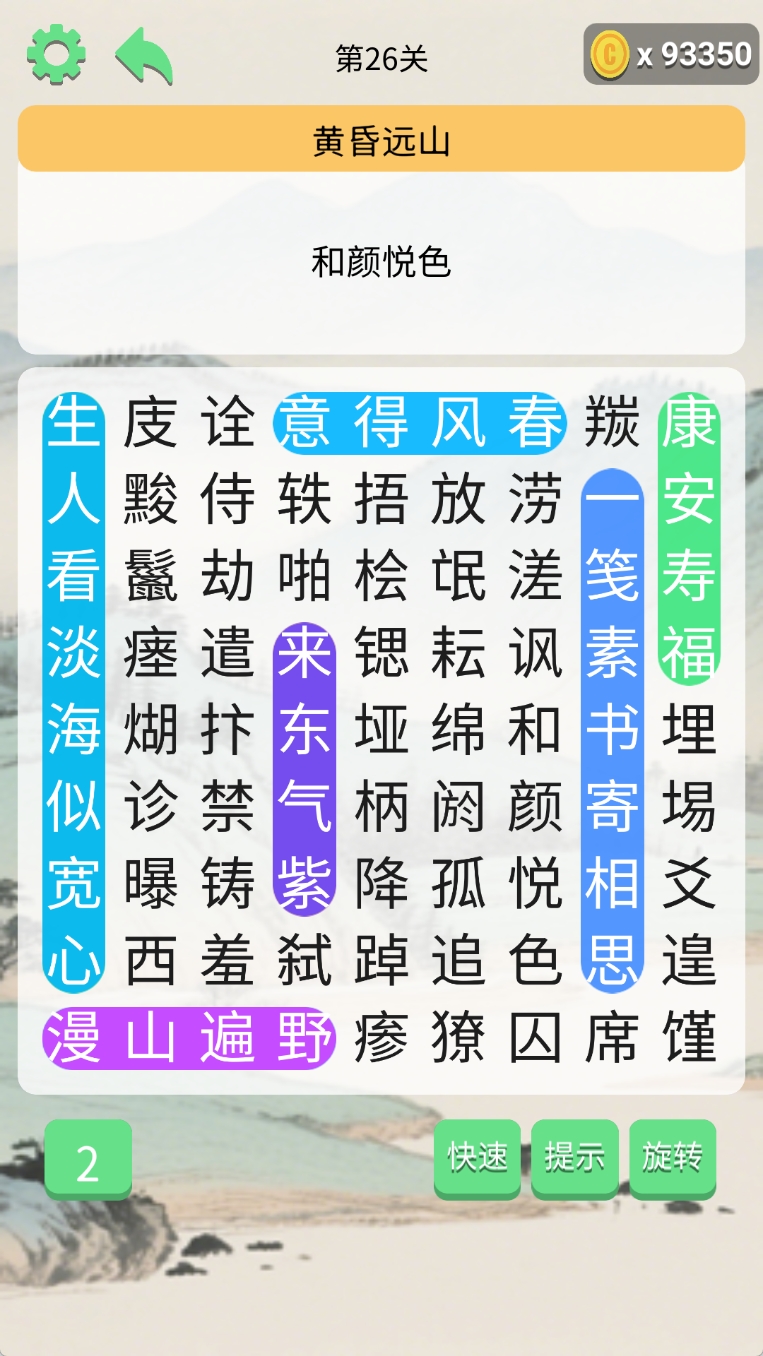Open the settings gear
This screenshot has height=1356, width=763.
(56, 55)
